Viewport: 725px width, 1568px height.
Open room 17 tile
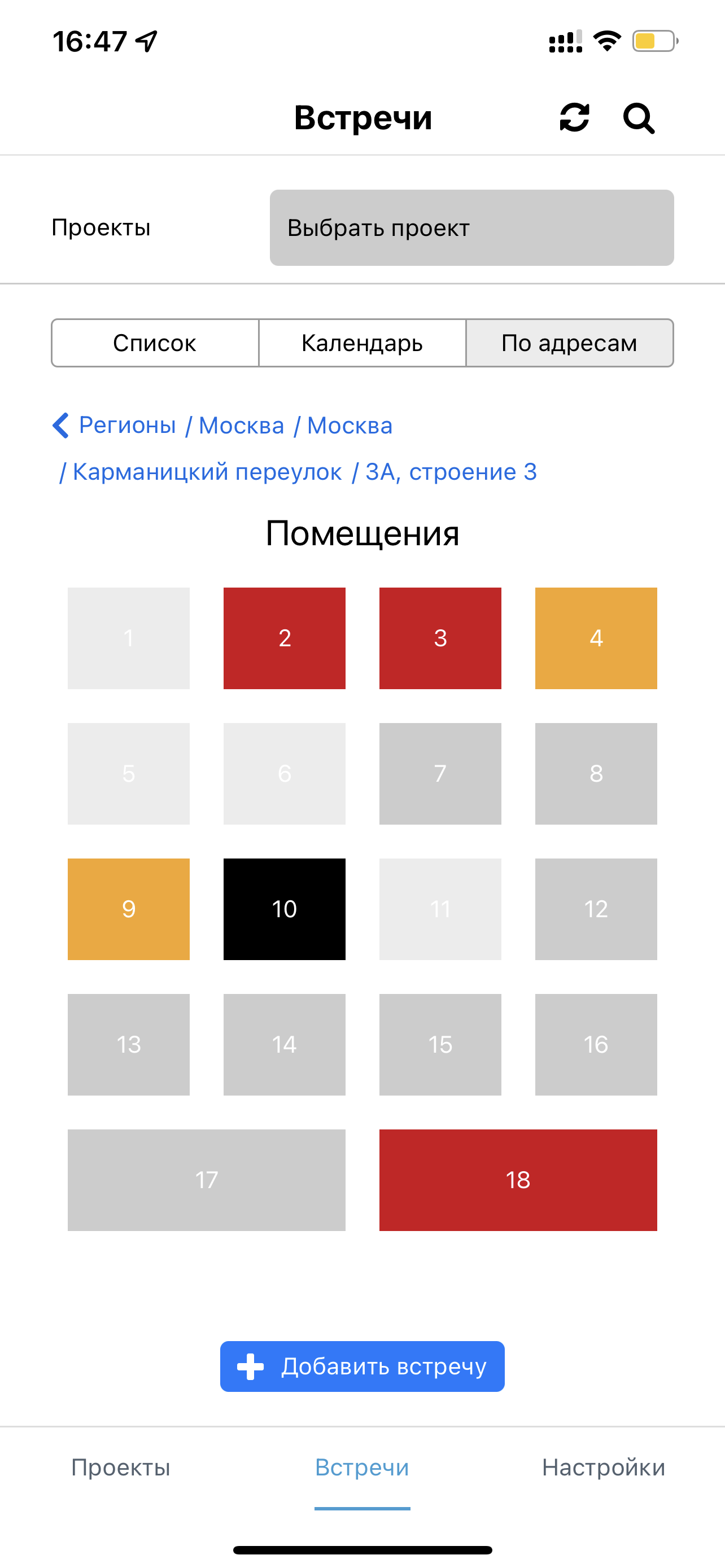click(x=206, y=1180)
